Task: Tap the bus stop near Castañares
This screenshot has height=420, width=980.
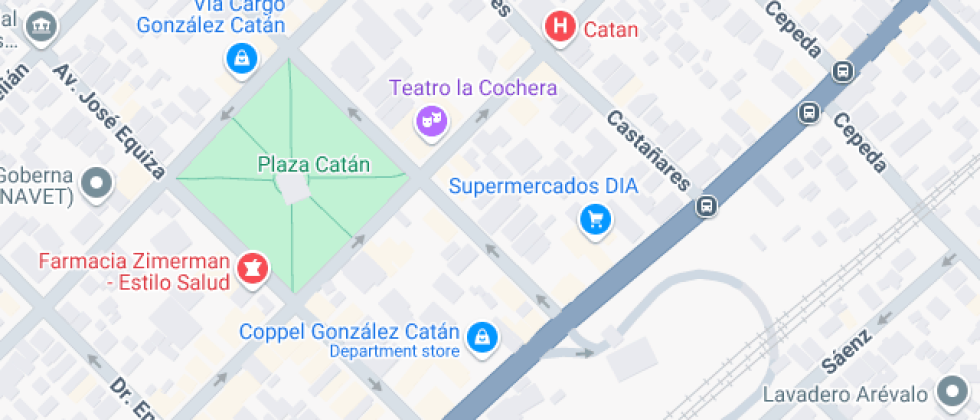Action: [x=706, y=206]
